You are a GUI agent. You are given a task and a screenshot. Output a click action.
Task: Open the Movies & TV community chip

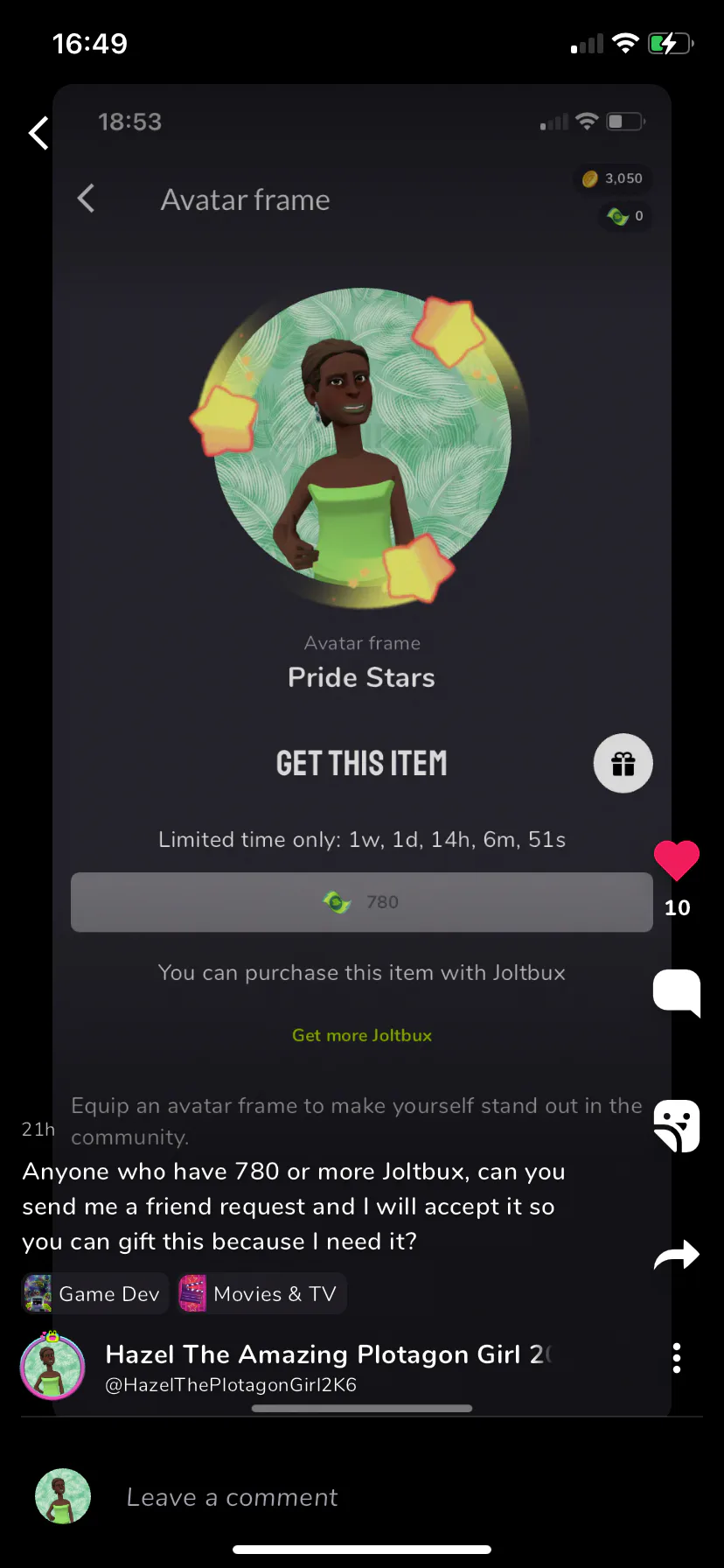[261, 1294]
